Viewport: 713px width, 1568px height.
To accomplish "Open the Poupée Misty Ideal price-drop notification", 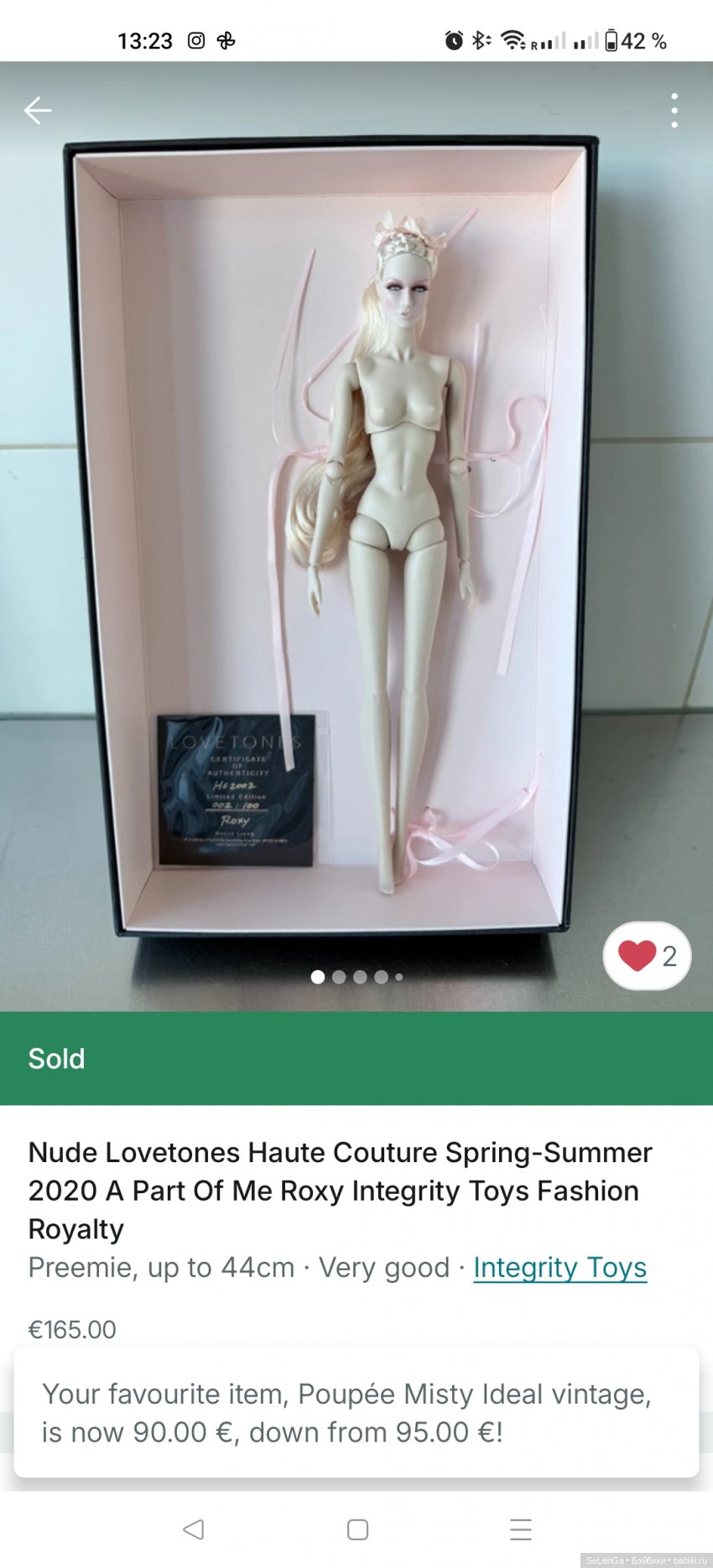I will tap(356, 1412).
